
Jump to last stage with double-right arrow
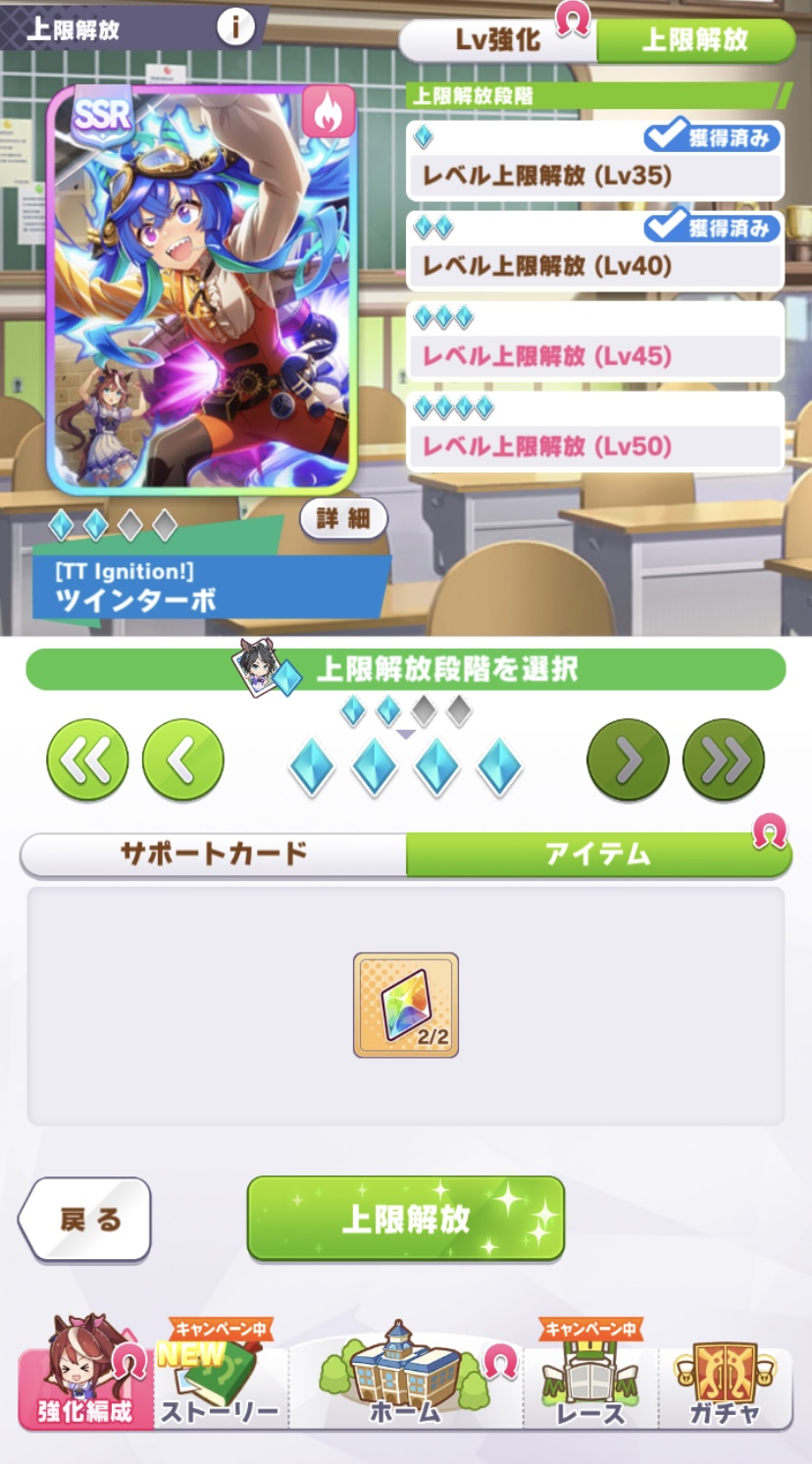coord(724,759)
